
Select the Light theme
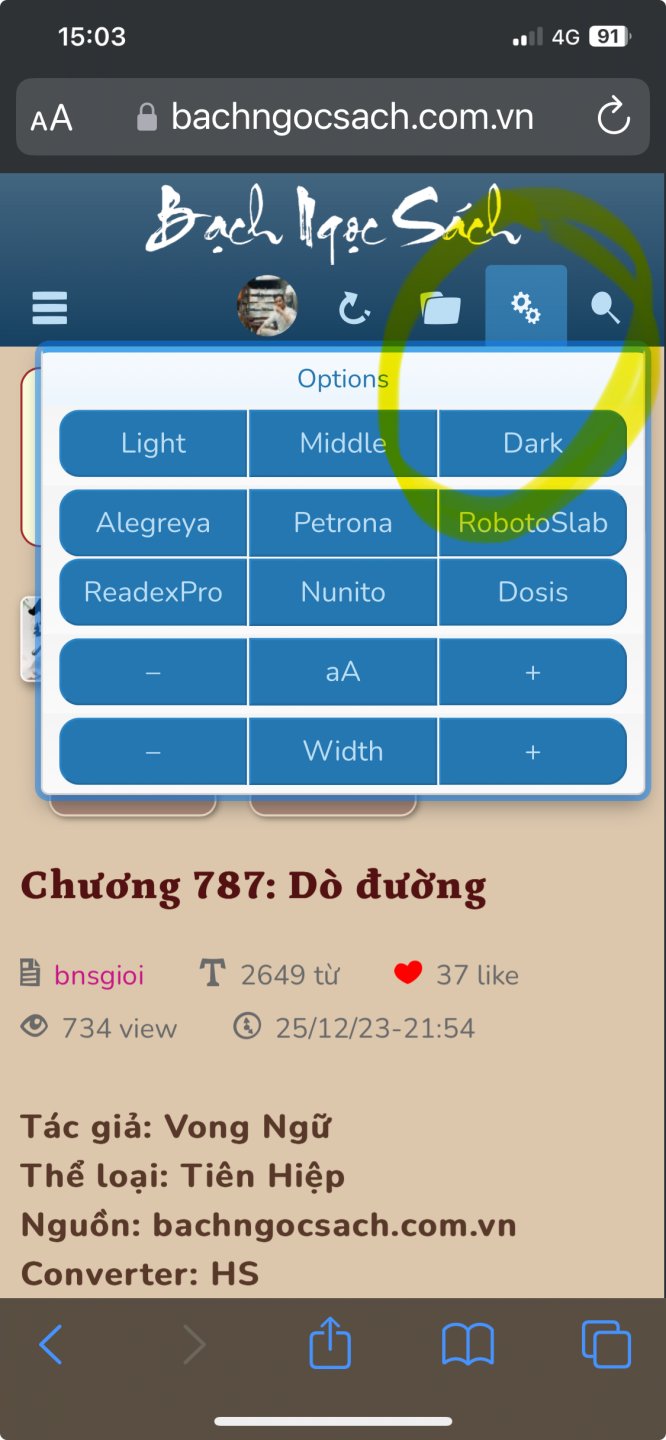153,443
